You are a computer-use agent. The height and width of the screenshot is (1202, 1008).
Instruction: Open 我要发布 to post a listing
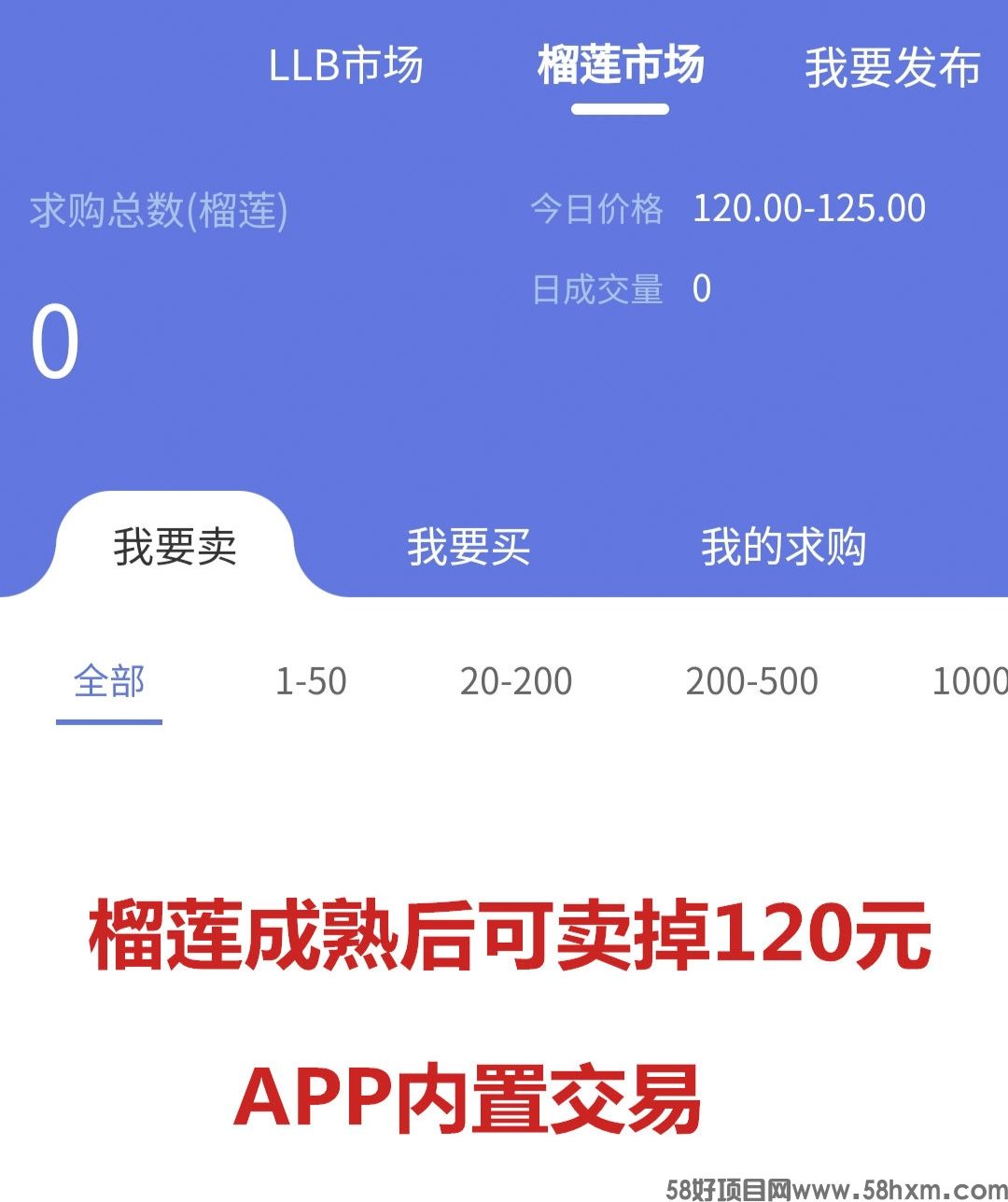[892, 68]
